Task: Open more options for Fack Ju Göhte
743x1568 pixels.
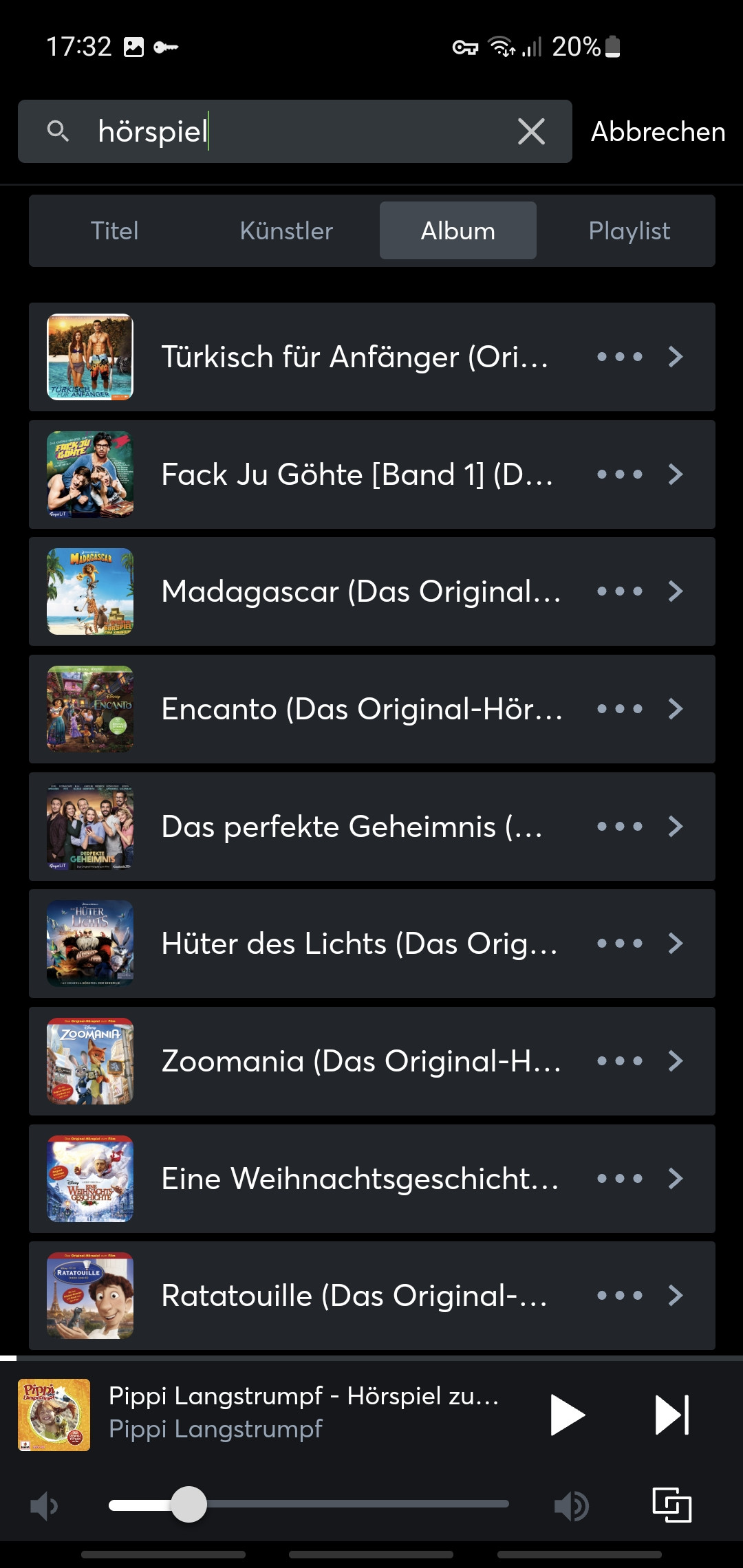Action: click(620, 475)
